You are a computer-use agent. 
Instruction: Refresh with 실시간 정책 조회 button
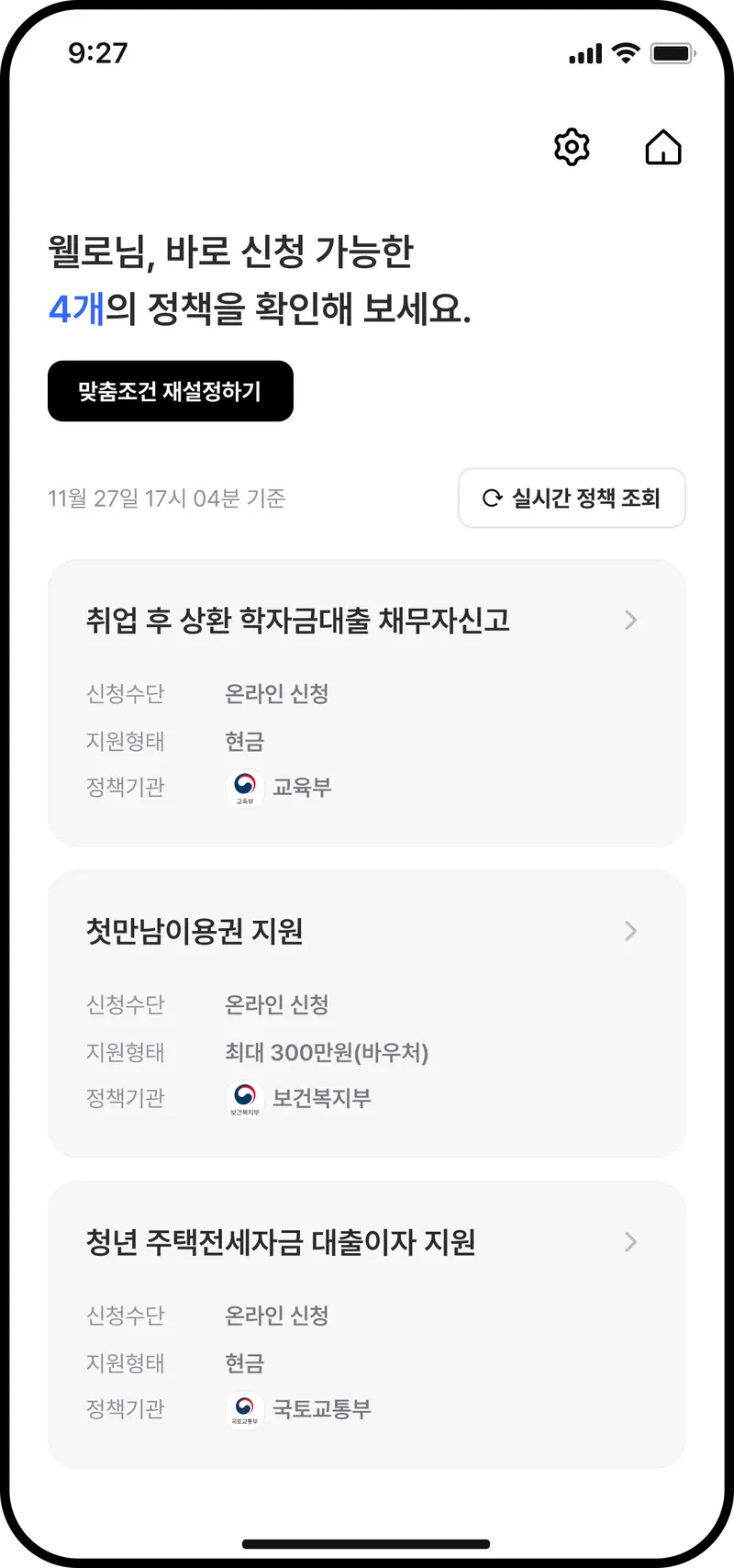coord(572,498)
